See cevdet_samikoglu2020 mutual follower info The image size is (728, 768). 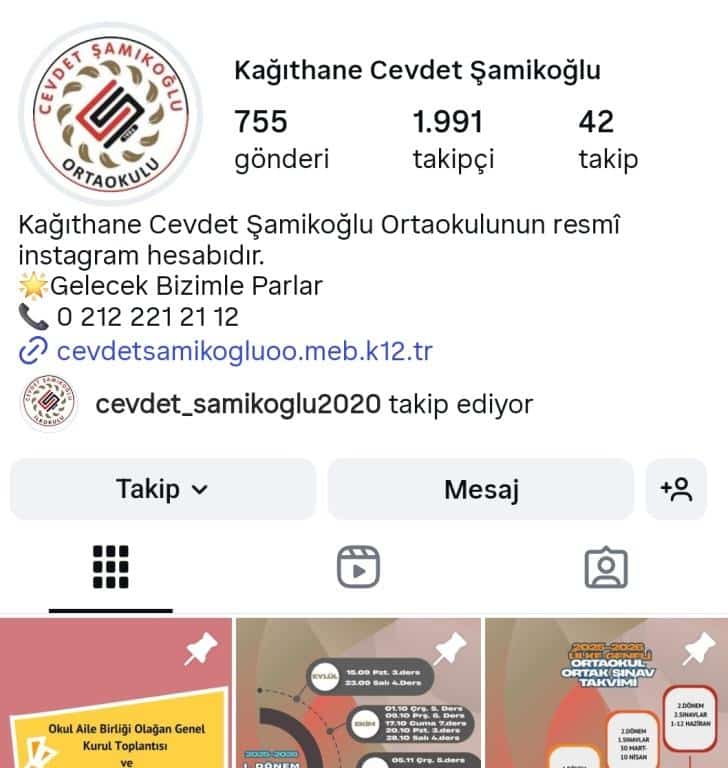tap(312, 404)
